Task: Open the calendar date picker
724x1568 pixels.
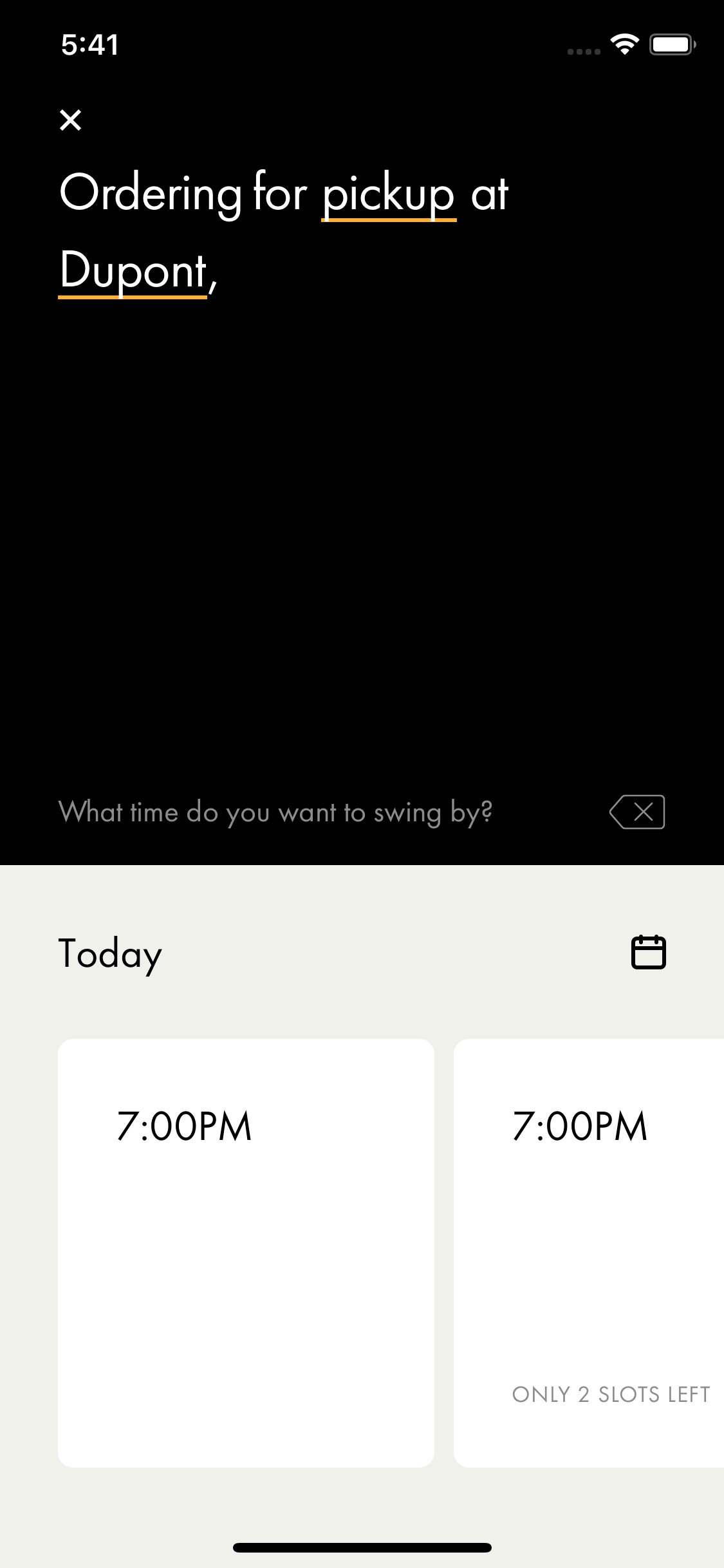Action: coord(648,952)
